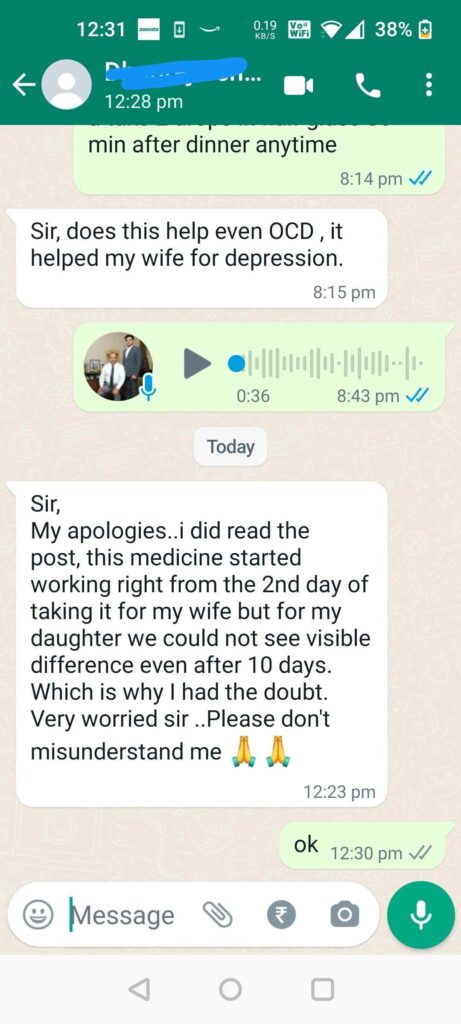Start a video call
Viewport: 461px width, 1024px height.
pyautogui.click(x=298, y=86)
